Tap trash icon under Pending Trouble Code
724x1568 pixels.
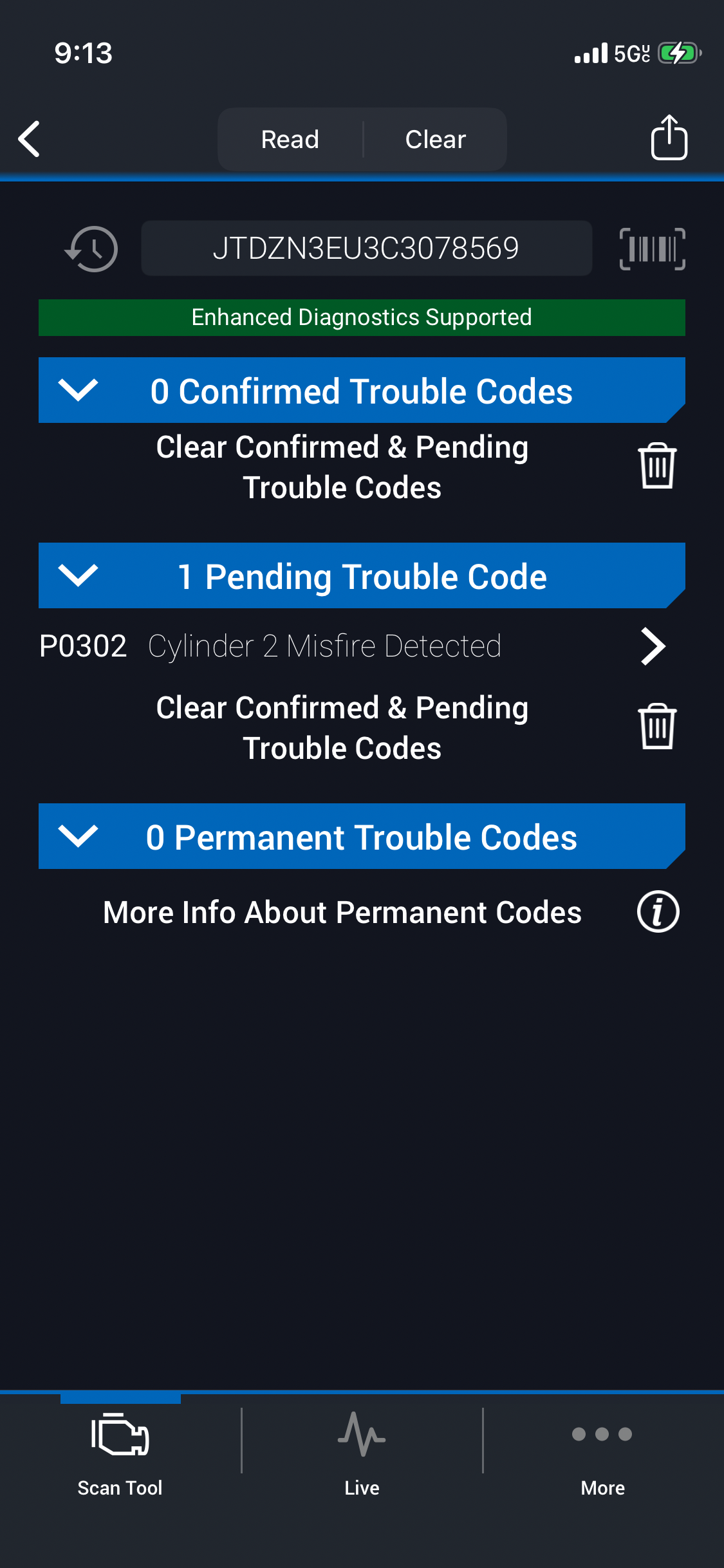tap(657, 727)
